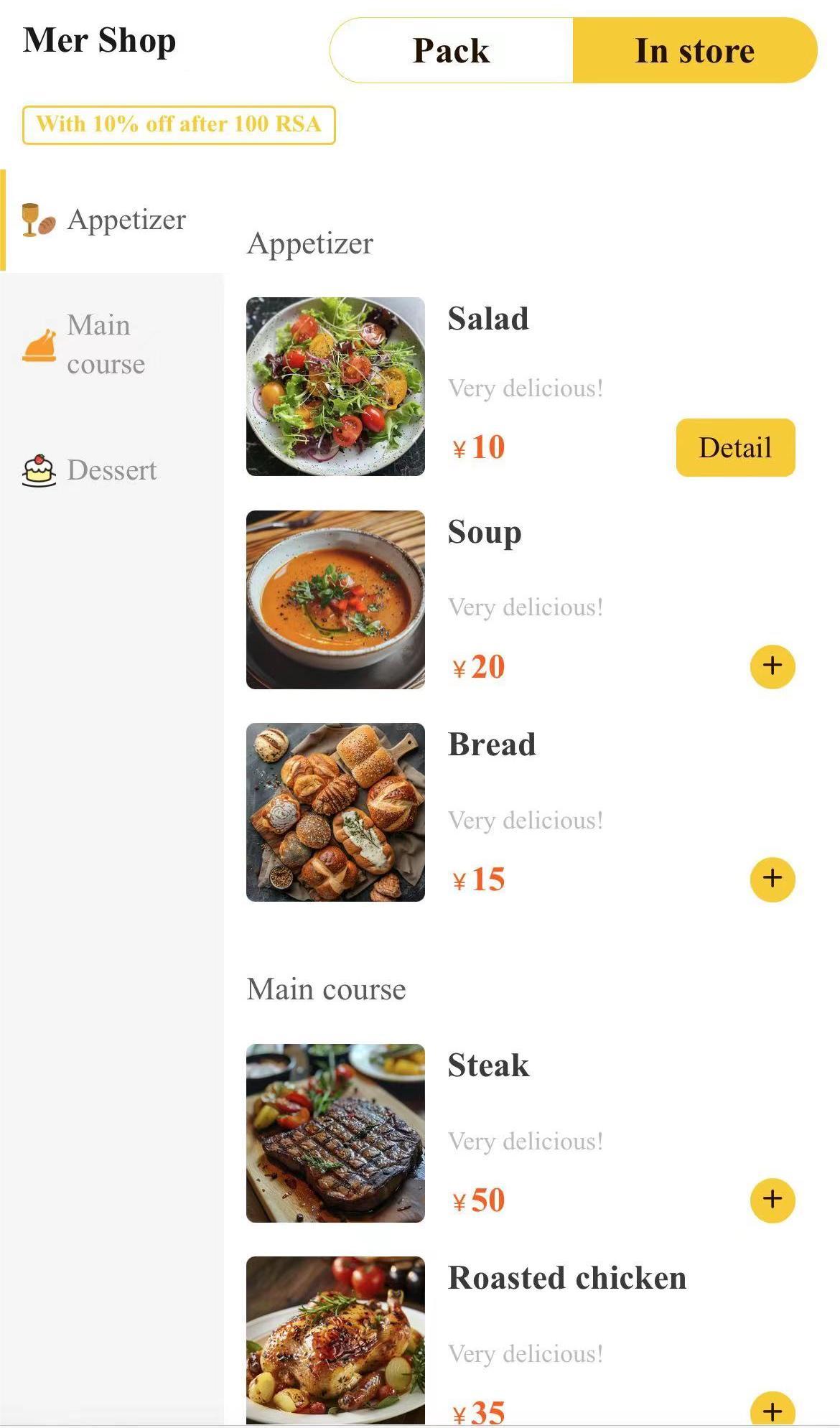Add Steak to the order
This screenshot has width=840, height=1428.
[x=772, y=1199]
